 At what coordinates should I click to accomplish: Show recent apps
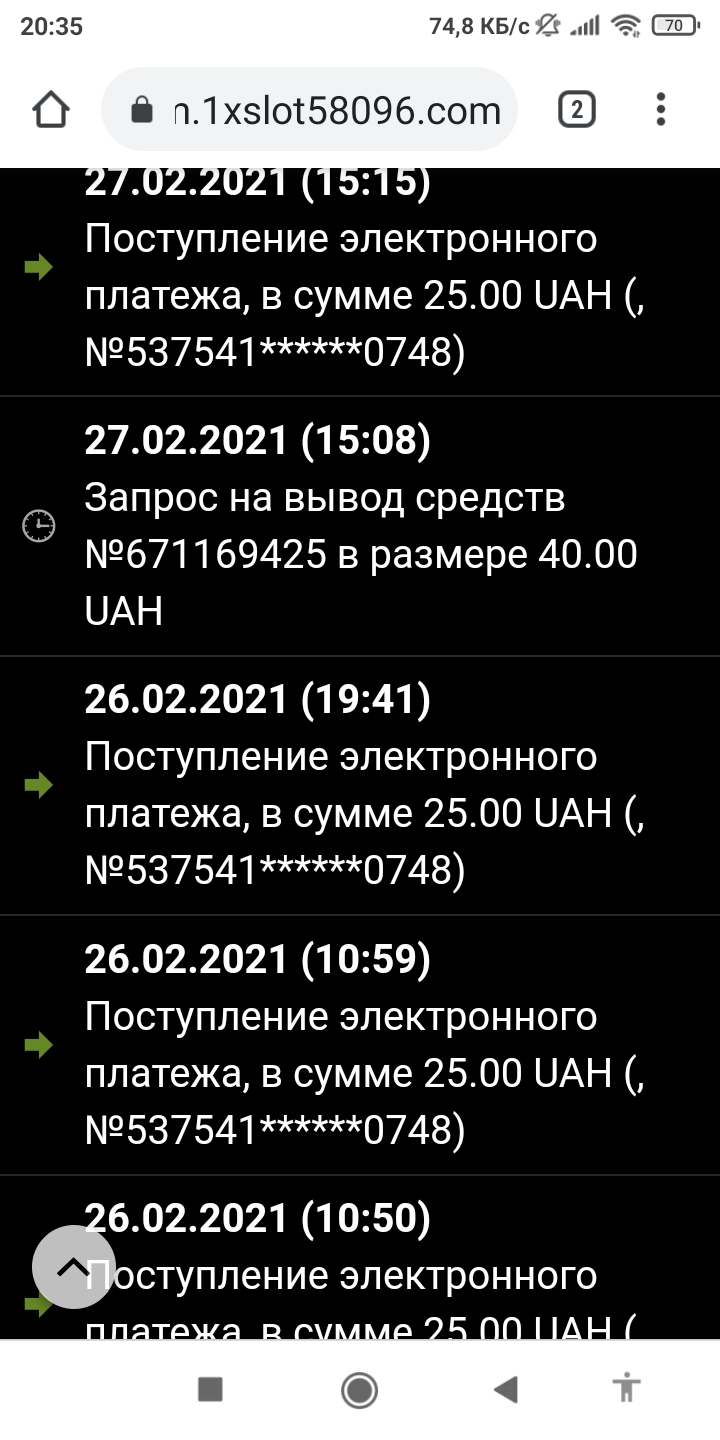pos(210,1389)
